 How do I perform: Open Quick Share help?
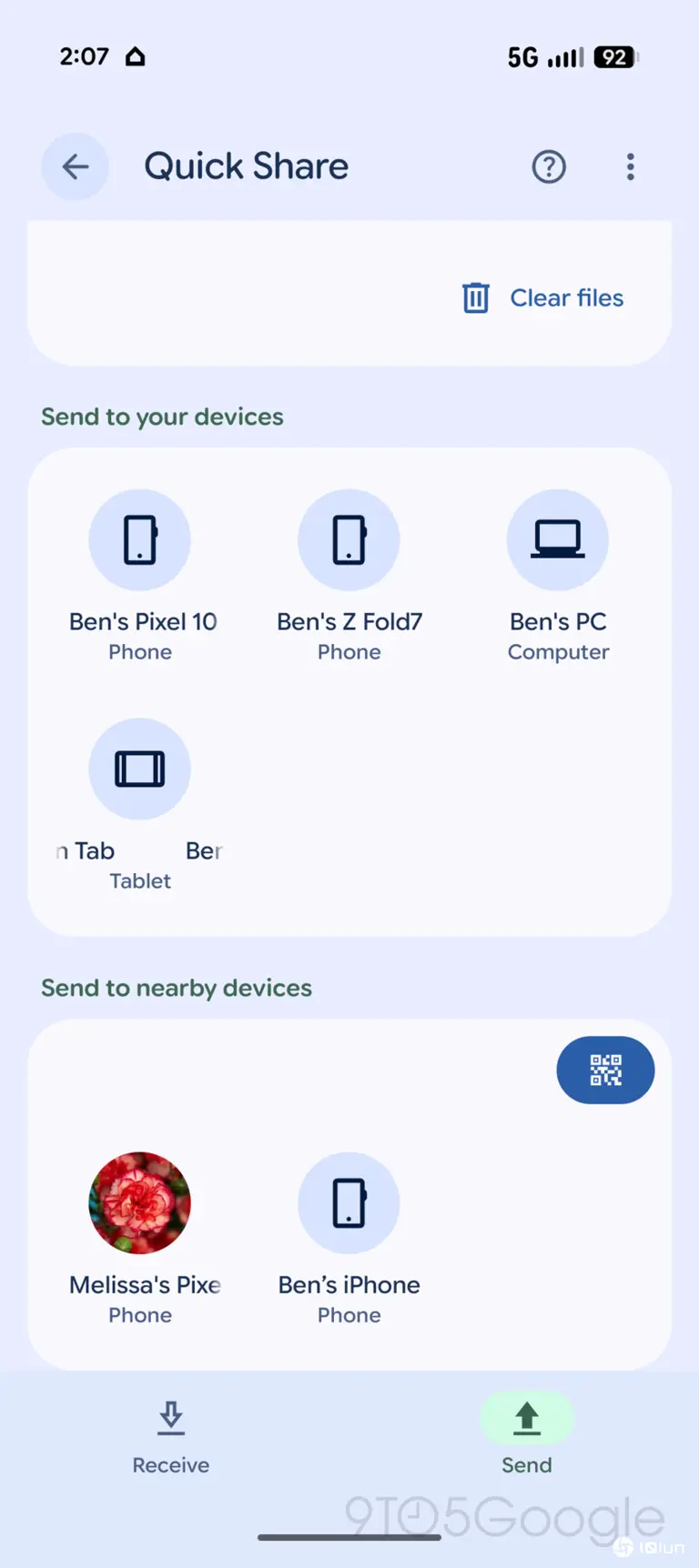pos(548,166)
